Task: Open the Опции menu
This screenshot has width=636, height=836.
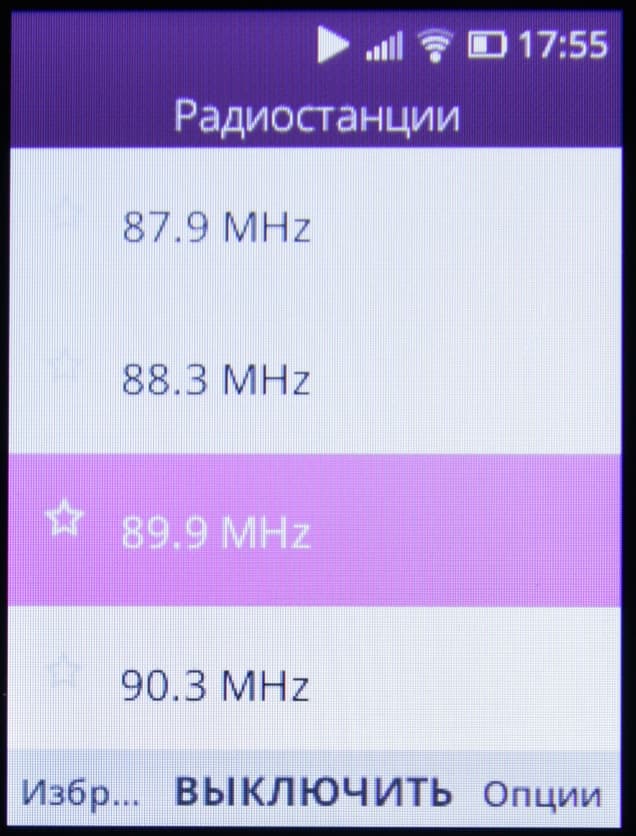Action: (542, 795)
